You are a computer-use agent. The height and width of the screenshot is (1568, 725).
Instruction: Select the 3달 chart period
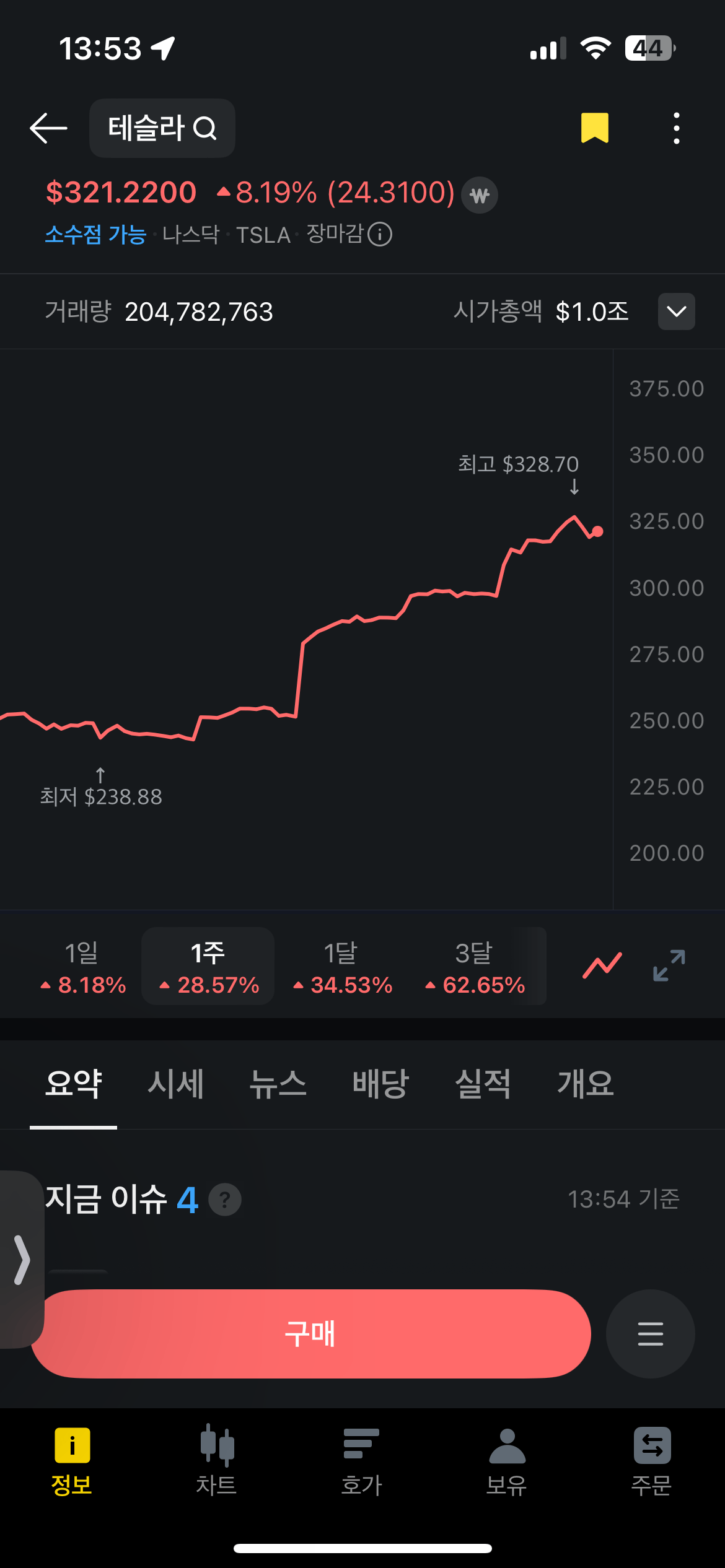(x=475, y=967)
